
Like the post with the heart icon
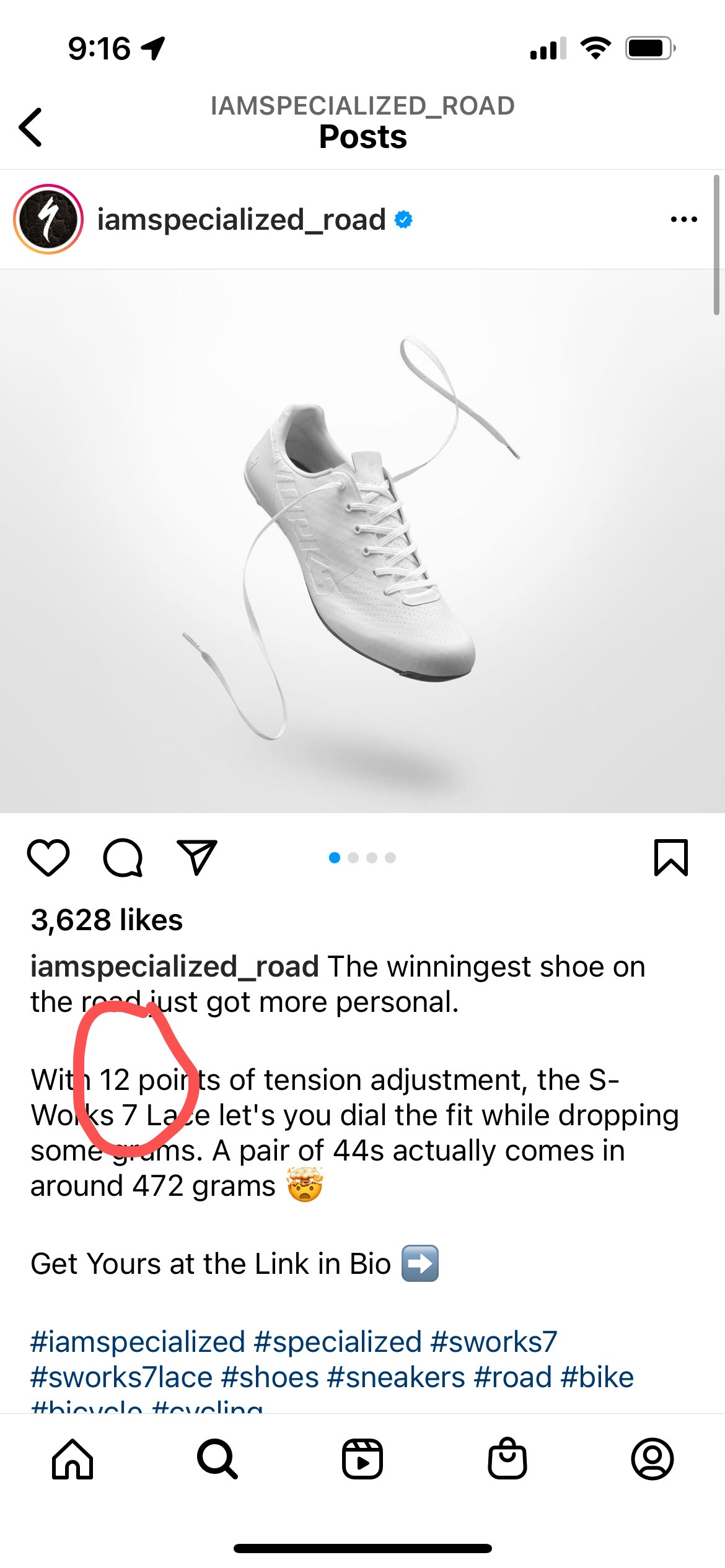point(48,858)
